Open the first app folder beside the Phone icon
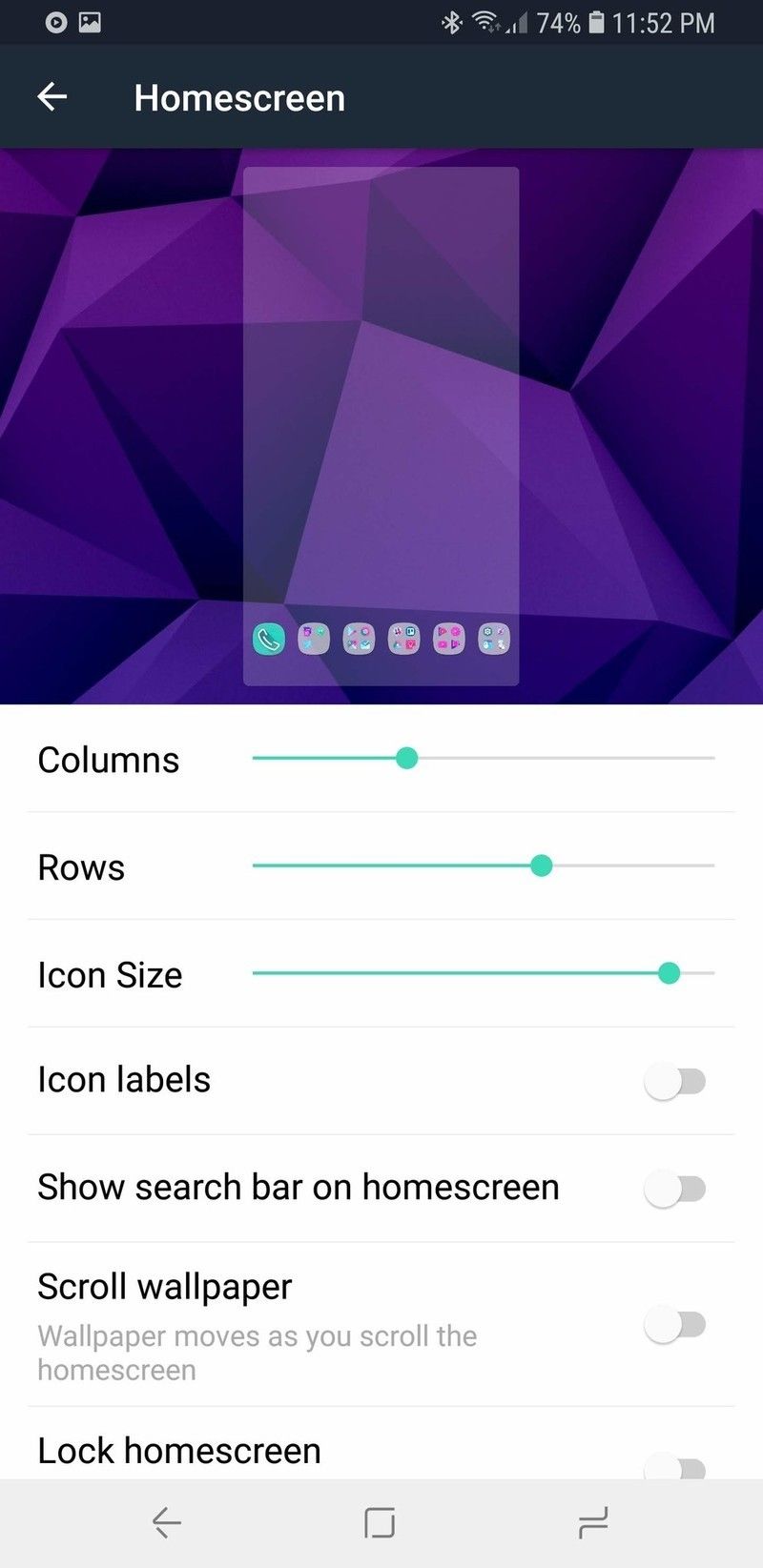 click(x=313, y=640)
